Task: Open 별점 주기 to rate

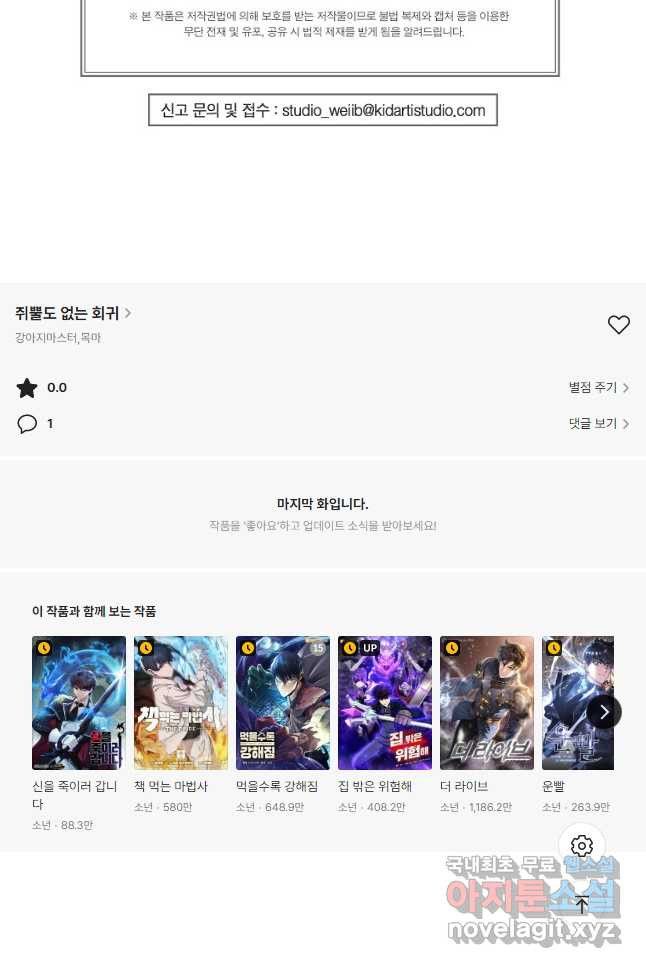Action: coord(598,388)
